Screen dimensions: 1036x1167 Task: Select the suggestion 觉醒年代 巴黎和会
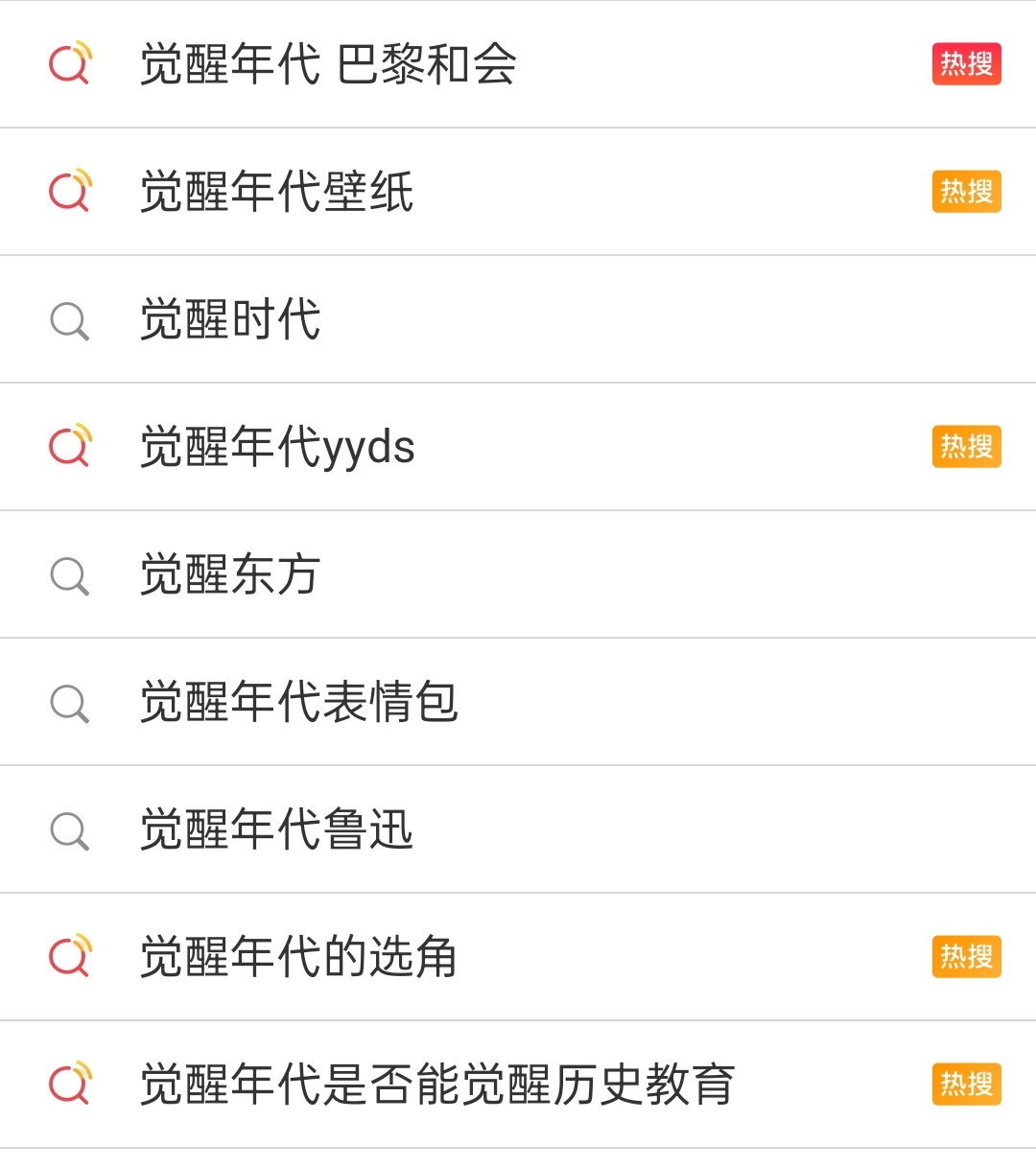tap(328, 64)
